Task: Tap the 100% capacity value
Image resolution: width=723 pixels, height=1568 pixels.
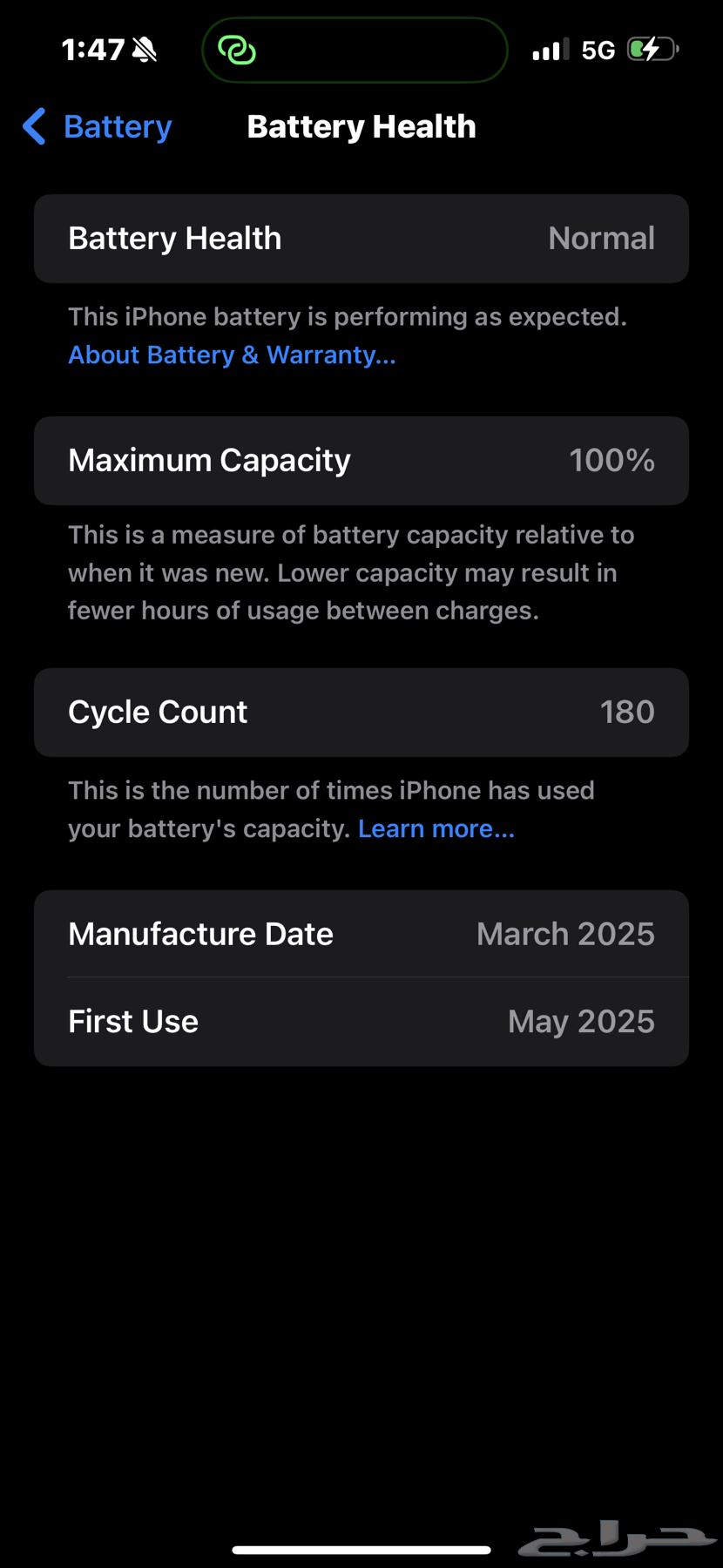Action: coord(612,461)
